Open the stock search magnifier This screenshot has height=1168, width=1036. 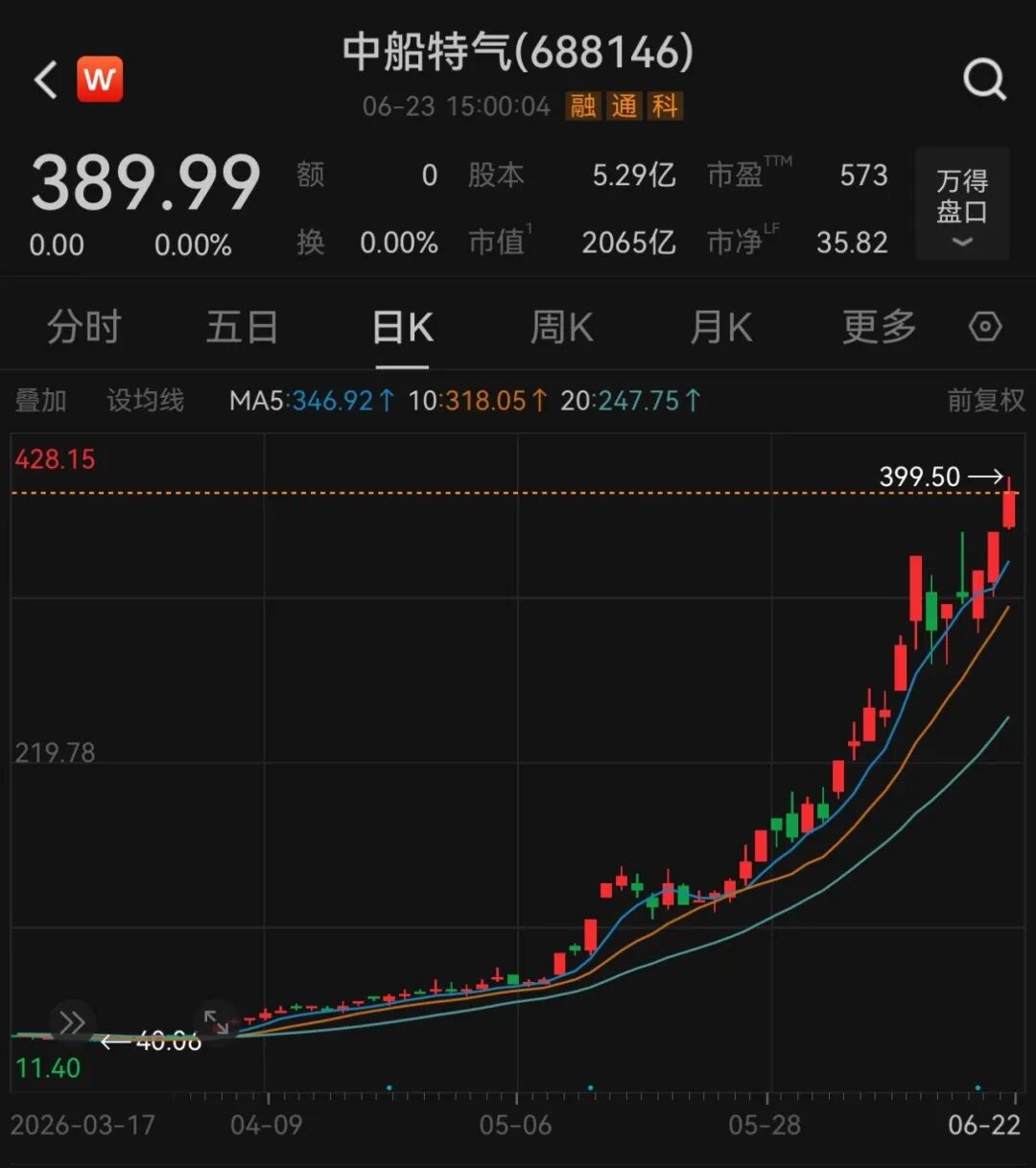984,80
